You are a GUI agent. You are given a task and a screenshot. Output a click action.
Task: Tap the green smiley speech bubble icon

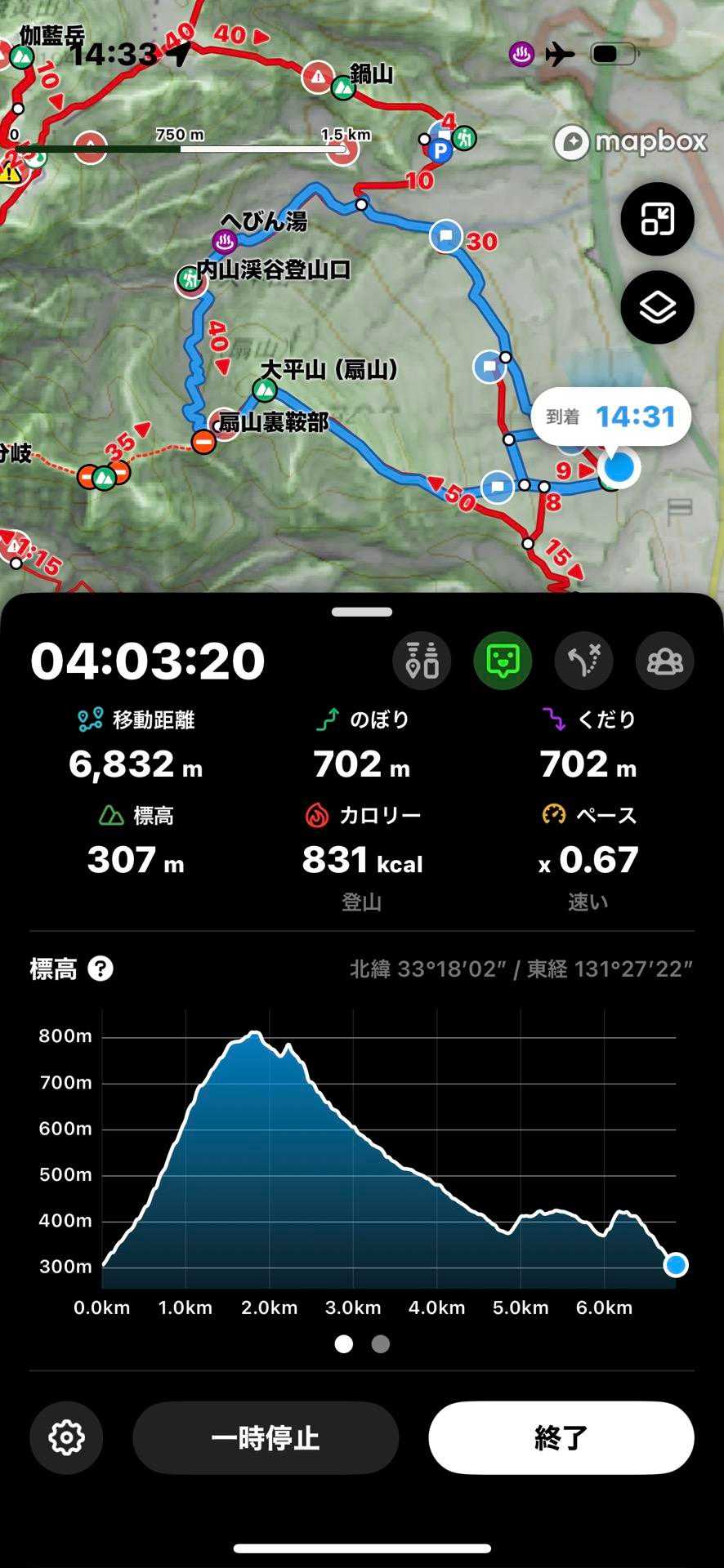click(x=503, y=661)
